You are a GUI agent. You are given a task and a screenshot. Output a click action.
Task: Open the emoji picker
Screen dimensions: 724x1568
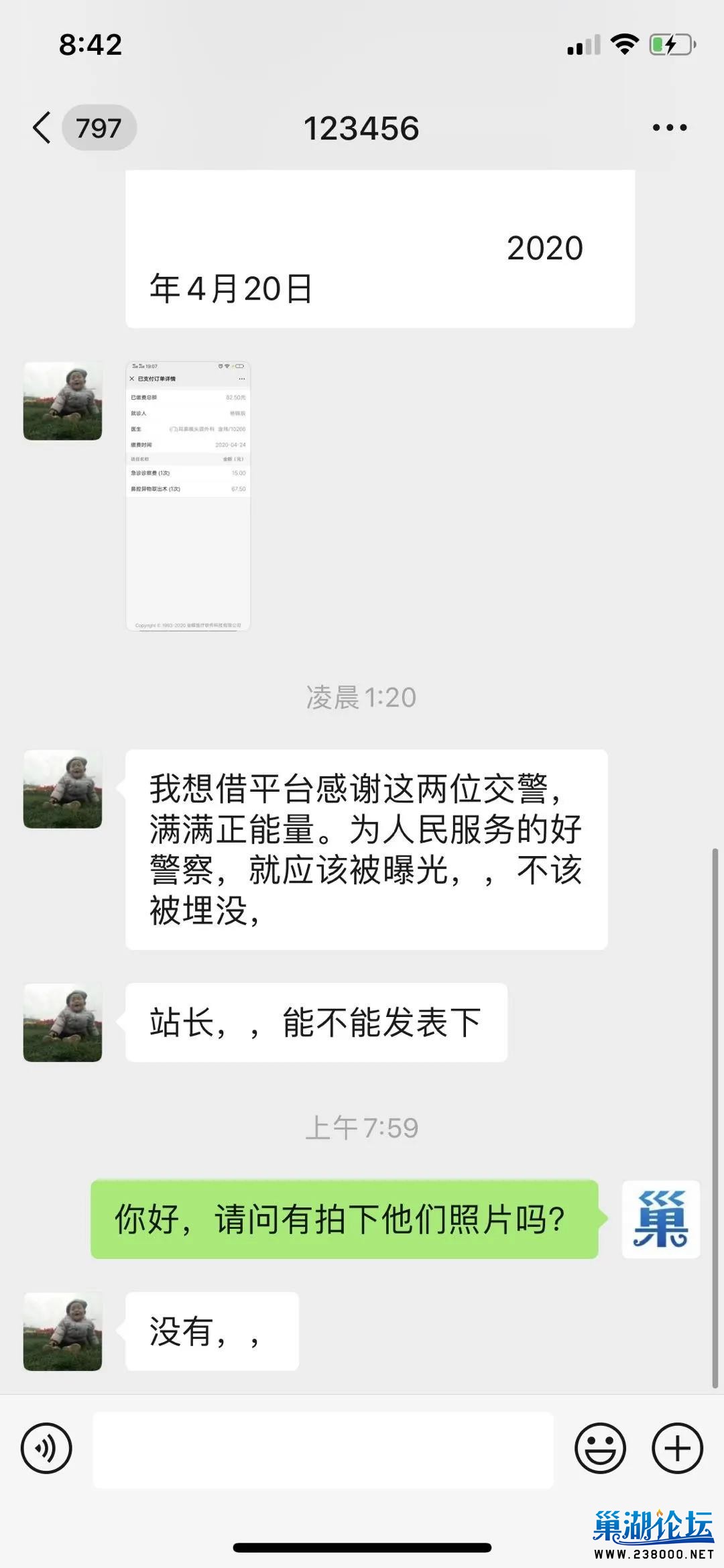pyautogui.click(x=600, y=1448)
